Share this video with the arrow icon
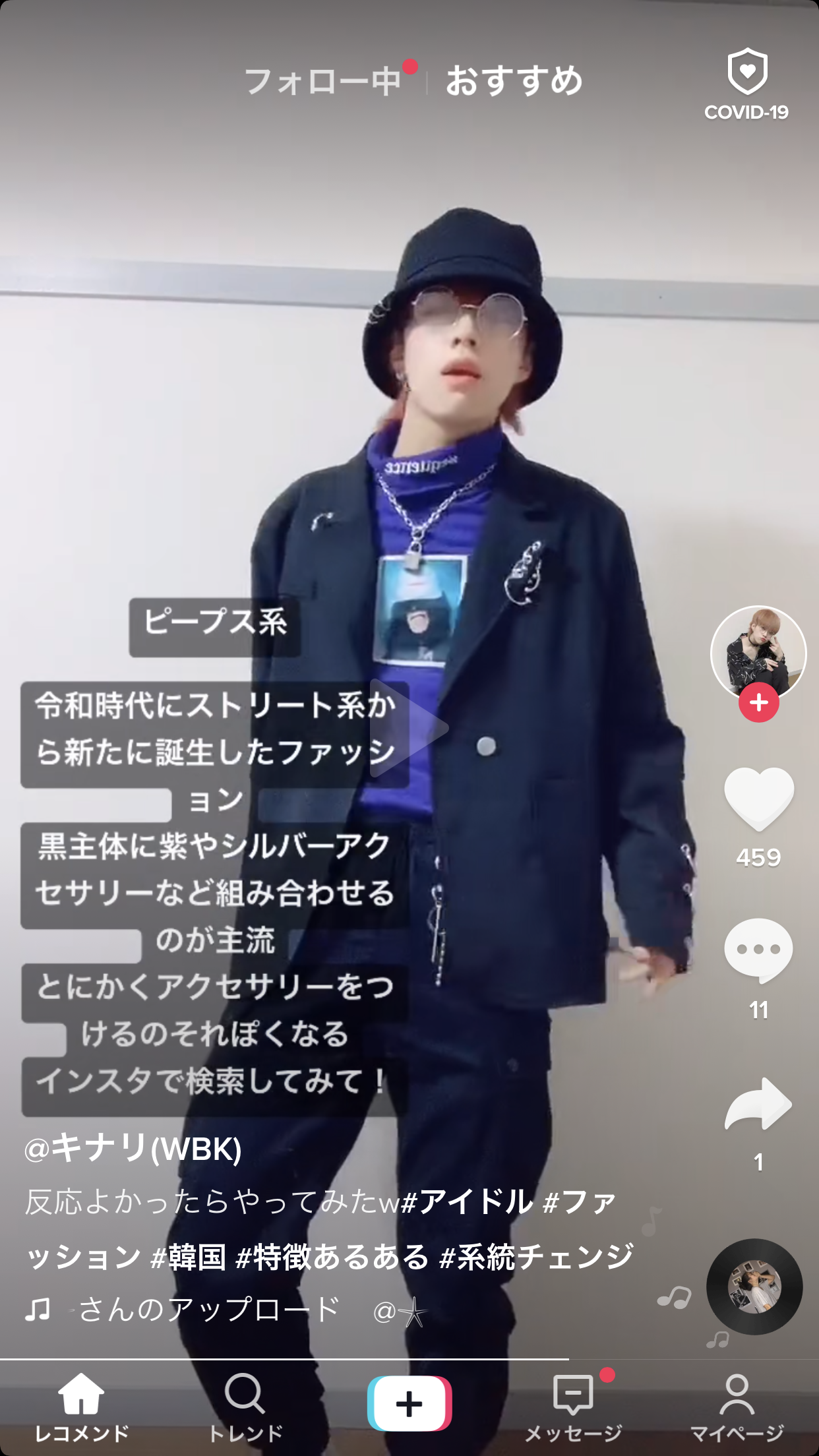This screenshot has height=1456, width=819. [x=758, y=1105]
